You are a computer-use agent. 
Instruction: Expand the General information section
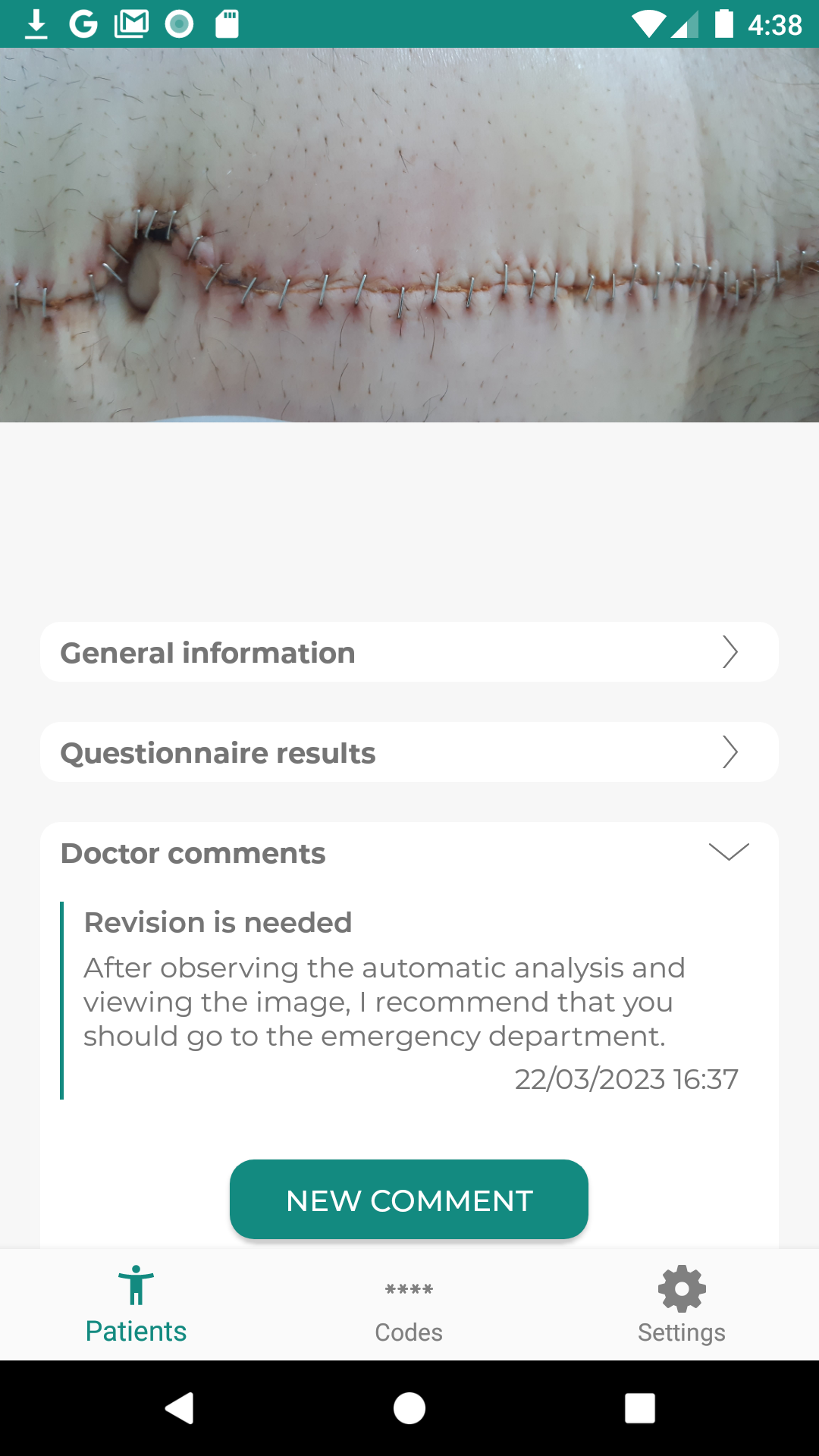(409, 652)
